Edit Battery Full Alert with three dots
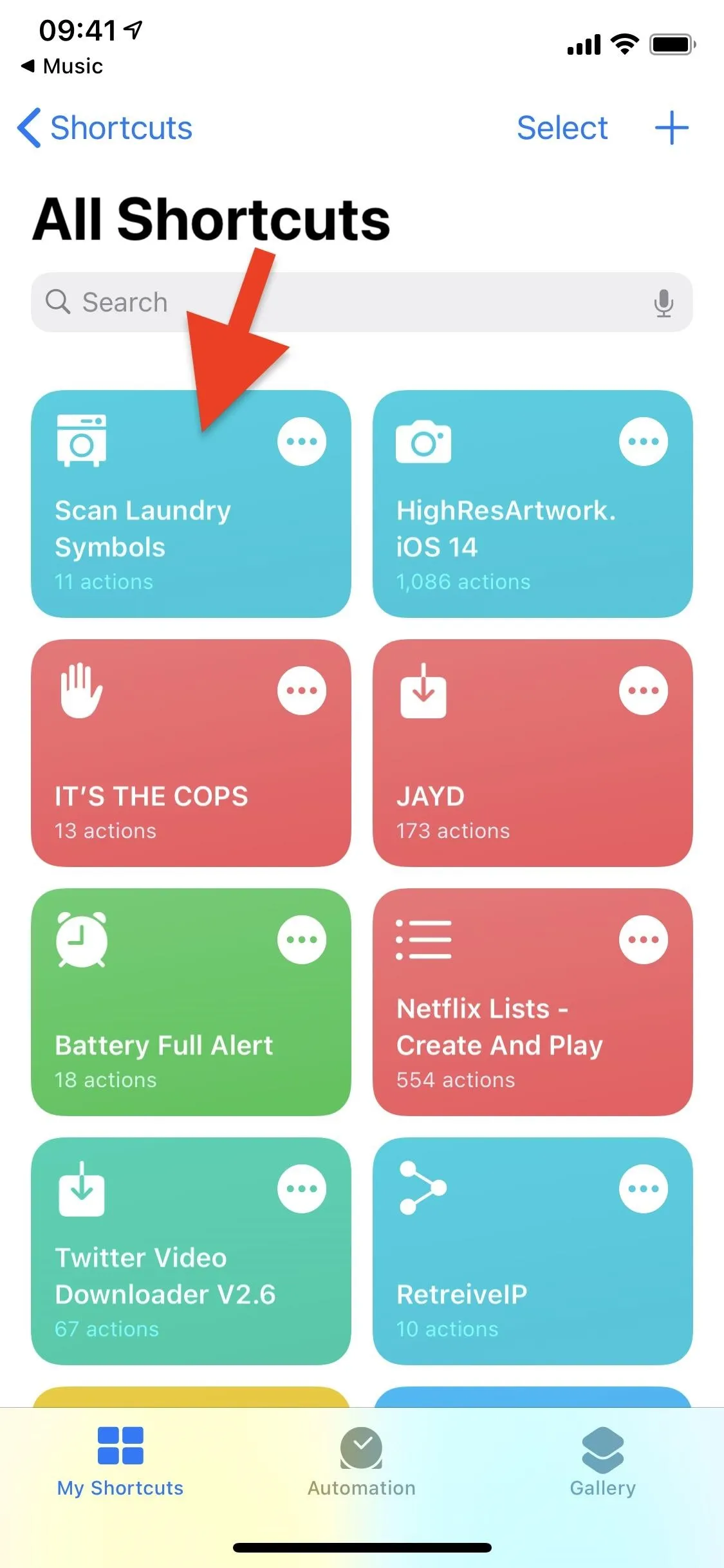The image size is (724, 1568). (302, 940)
